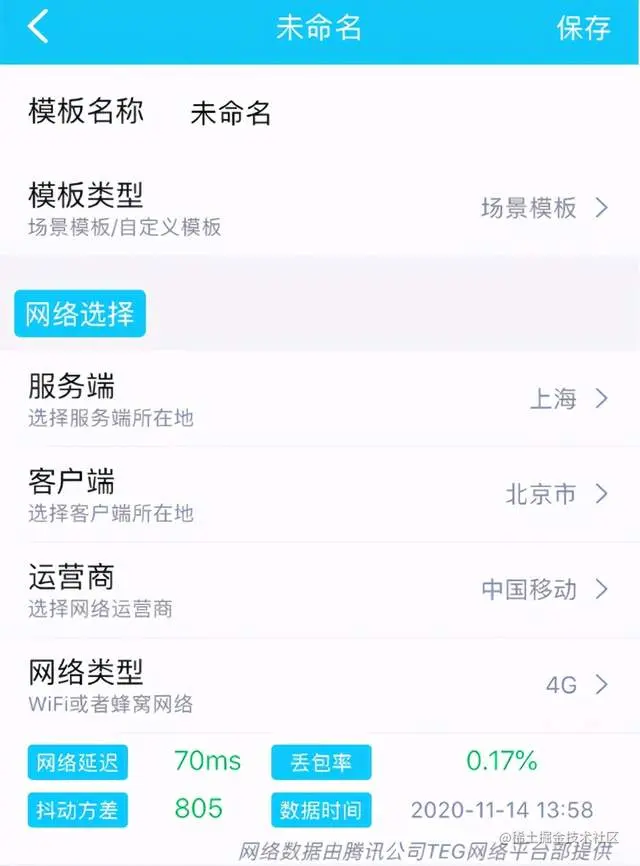Choose server location in 服务端 row
This screenshot has height=866, width=640.
tap(320, 398)
